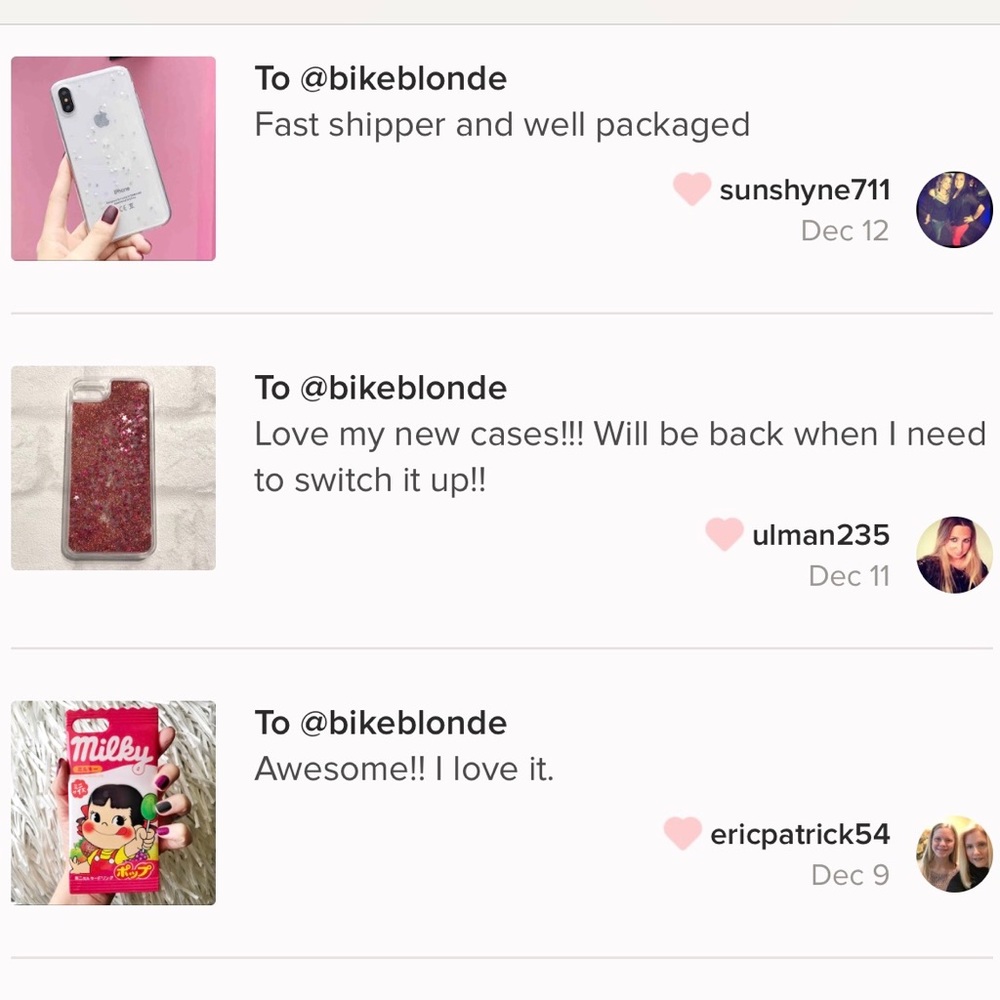View ulman235's profile picture
Screen dimensions: 1000x1000
[x=954, y=554]
